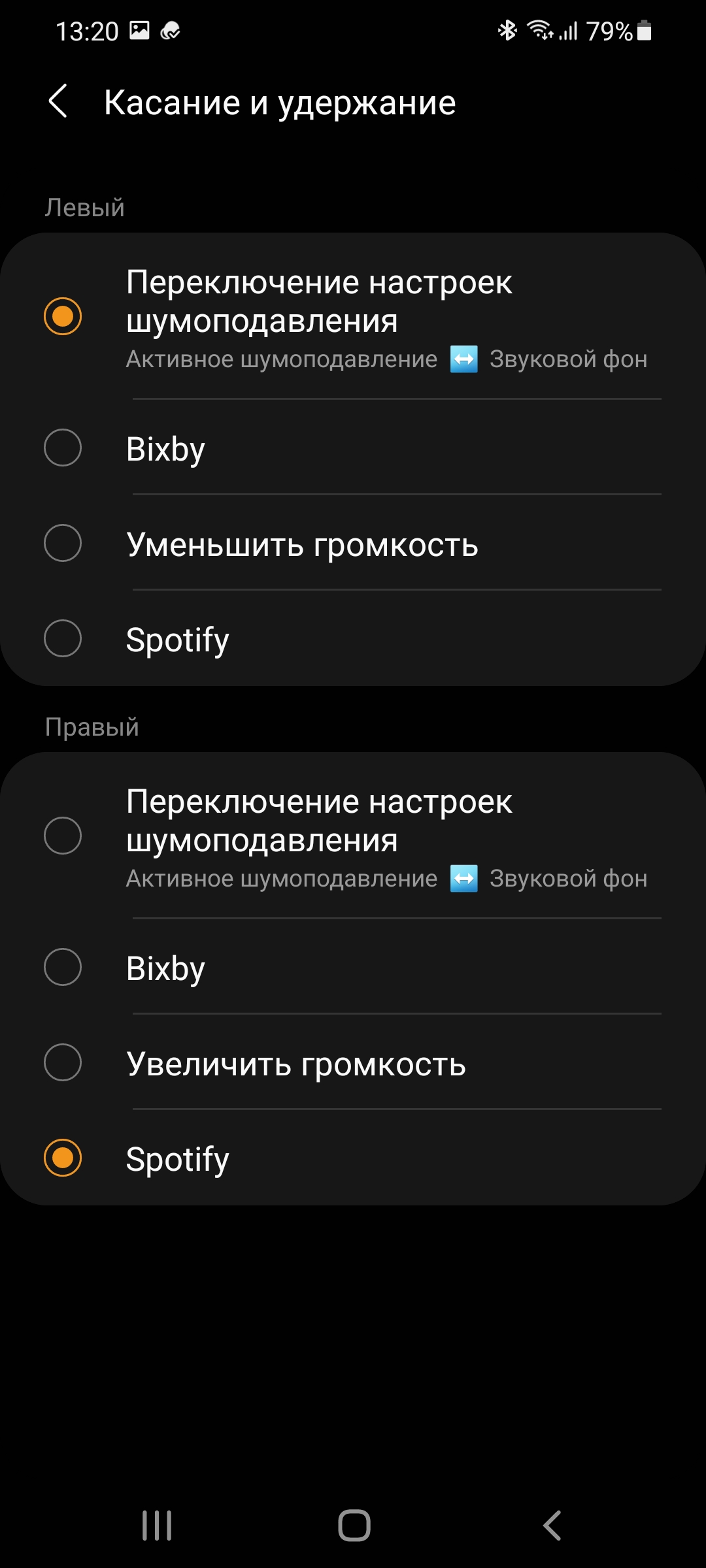The width and height of the screenshot is (706, 1568).
Task: Select noise control switching for Правый earbud
Action: click(63, 836)
